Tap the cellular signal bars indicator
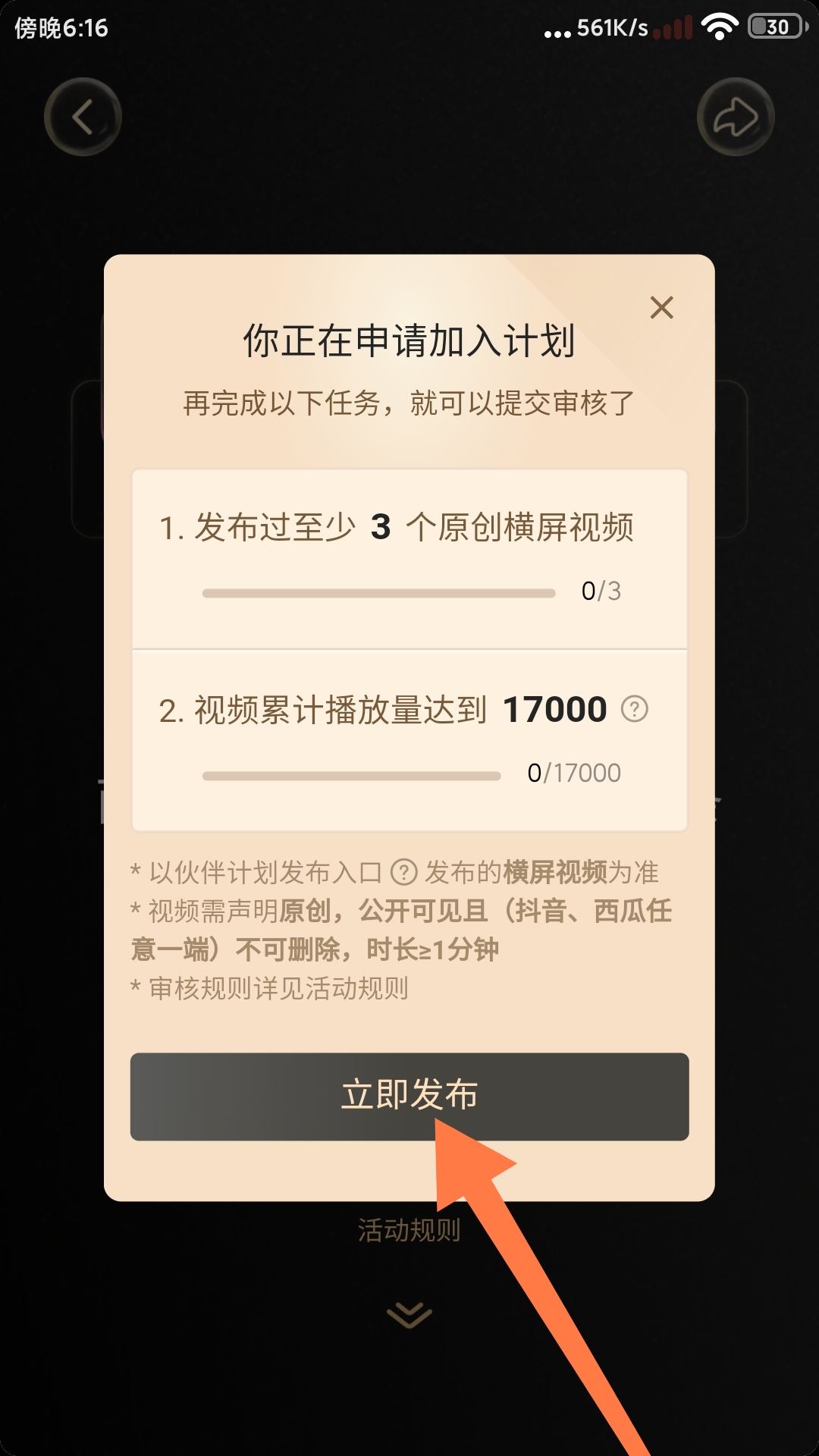 [671, 27]
